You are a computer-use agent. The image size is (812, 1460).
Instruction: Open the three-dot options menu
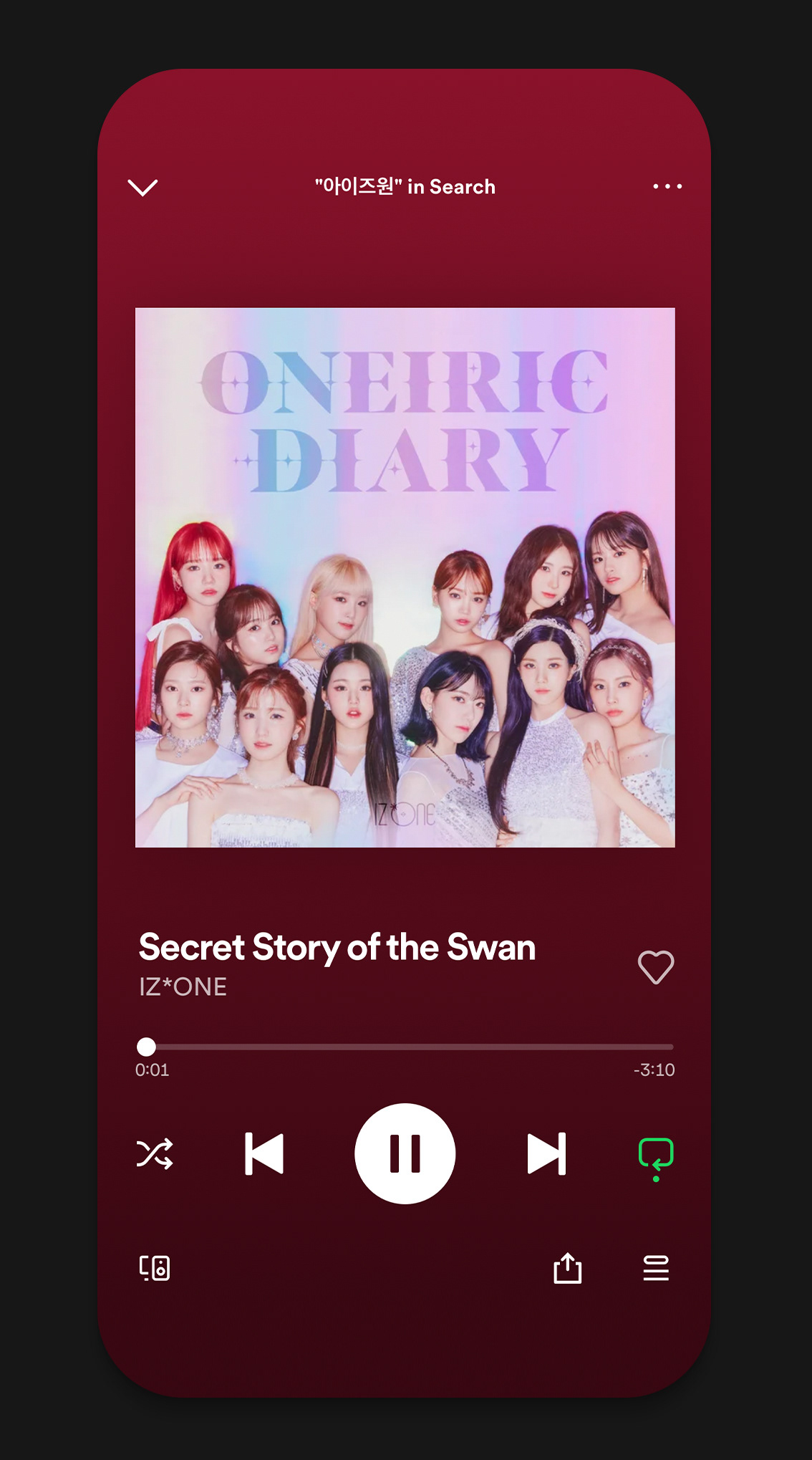pyautogui.click(x=667, y=186)
